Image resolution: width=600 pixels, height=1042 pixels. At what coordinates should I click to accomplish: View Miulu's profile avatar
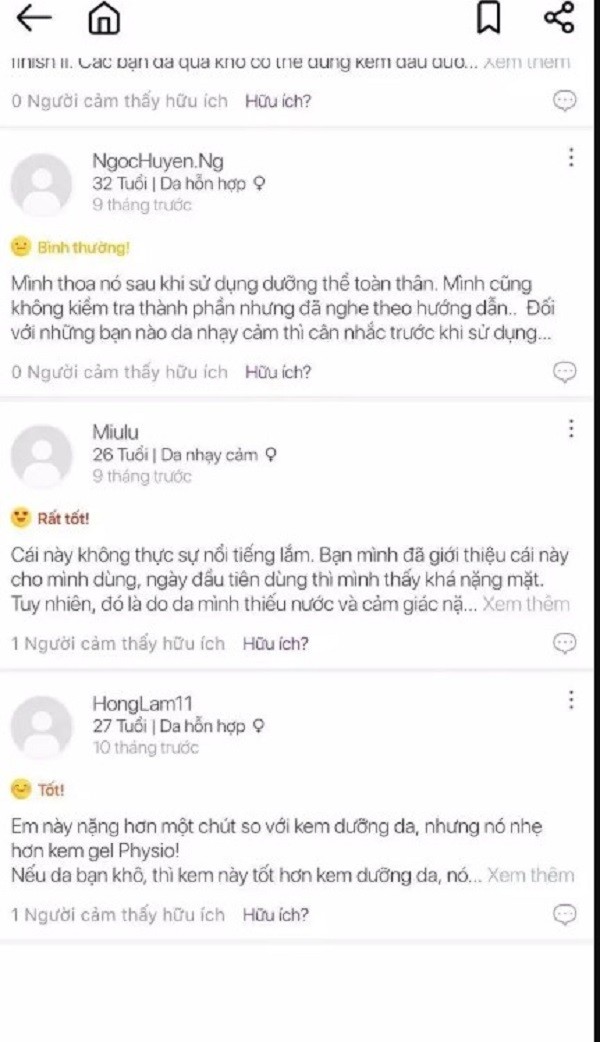pyautogui.click(x=42, y=456)
